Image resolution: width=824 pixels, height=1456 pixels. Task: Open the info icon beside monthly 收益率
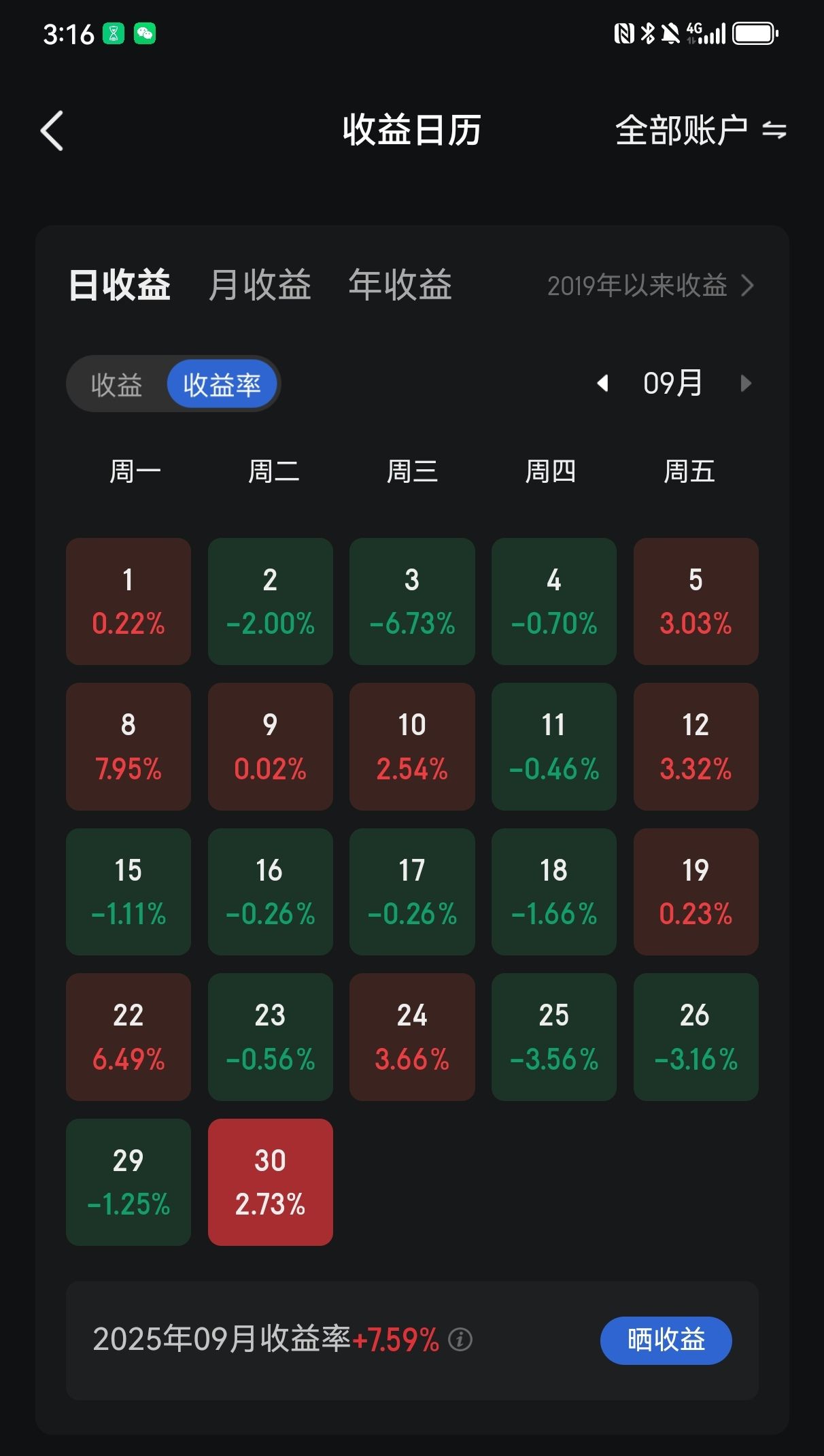coord(460,1340)
